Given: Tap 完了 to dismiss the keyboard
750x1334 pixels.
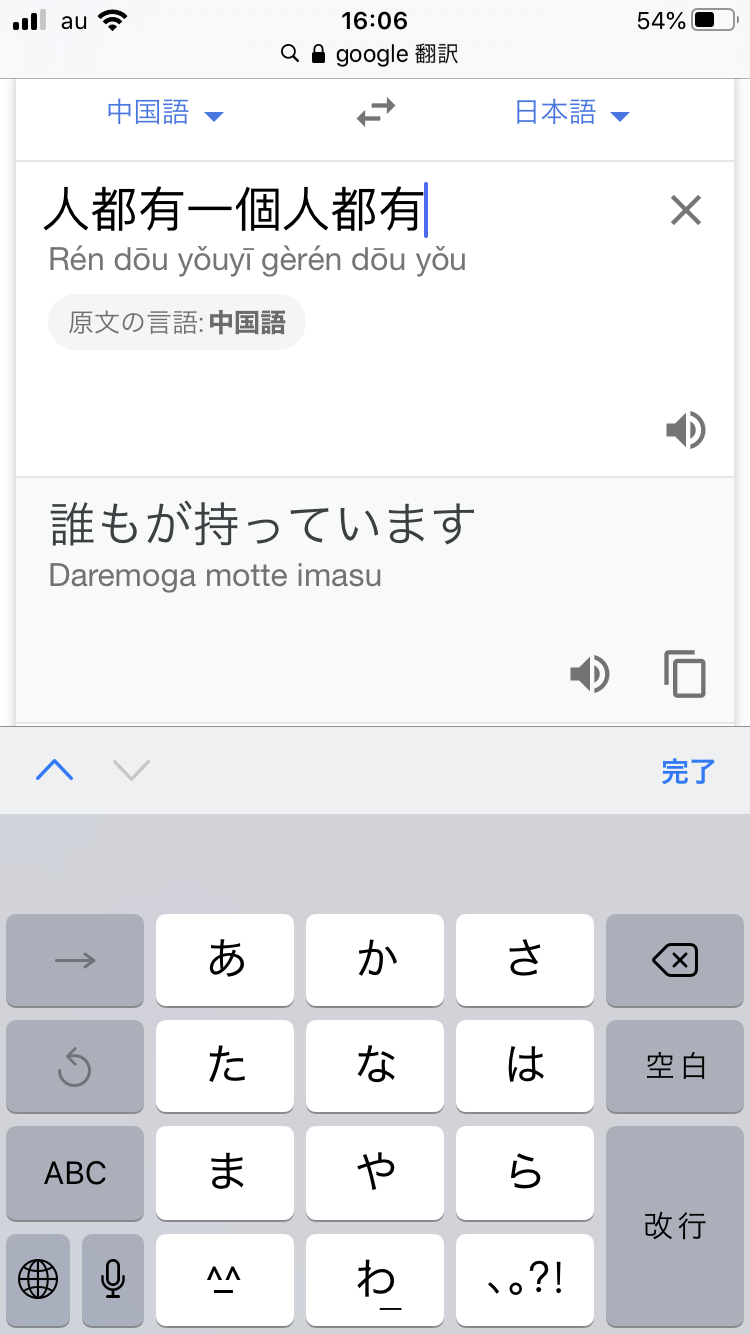Looking at the screenshot, I should [x=688, y=771].
